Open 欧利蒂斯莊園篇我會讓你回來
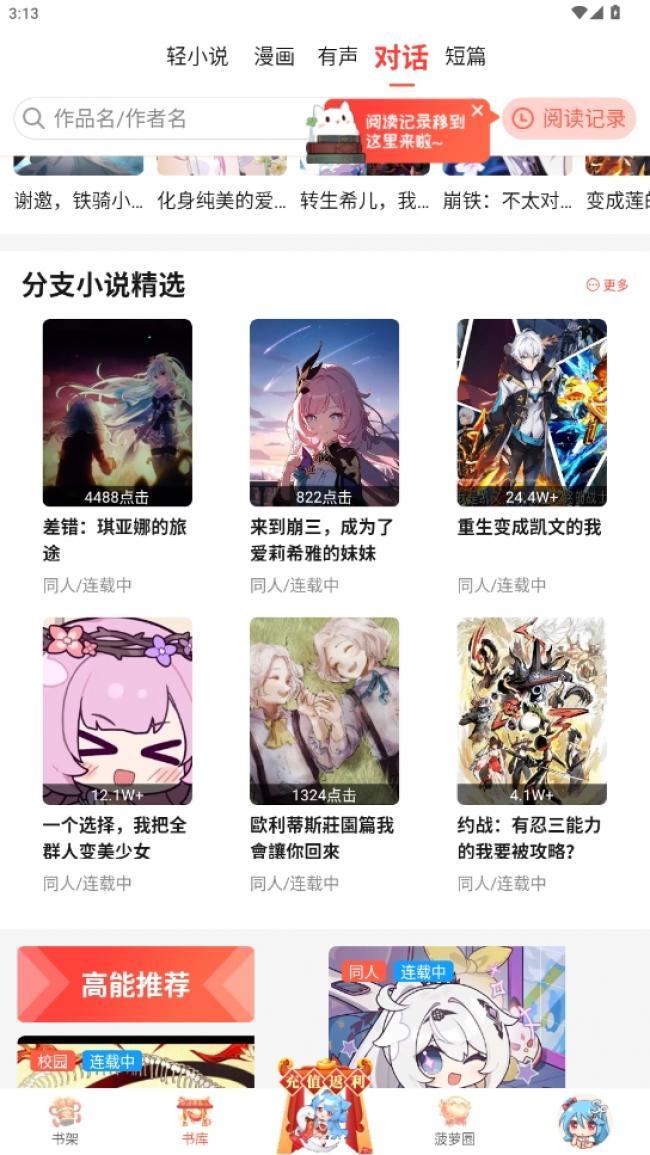650x1155 pixels. coord(324,711)
